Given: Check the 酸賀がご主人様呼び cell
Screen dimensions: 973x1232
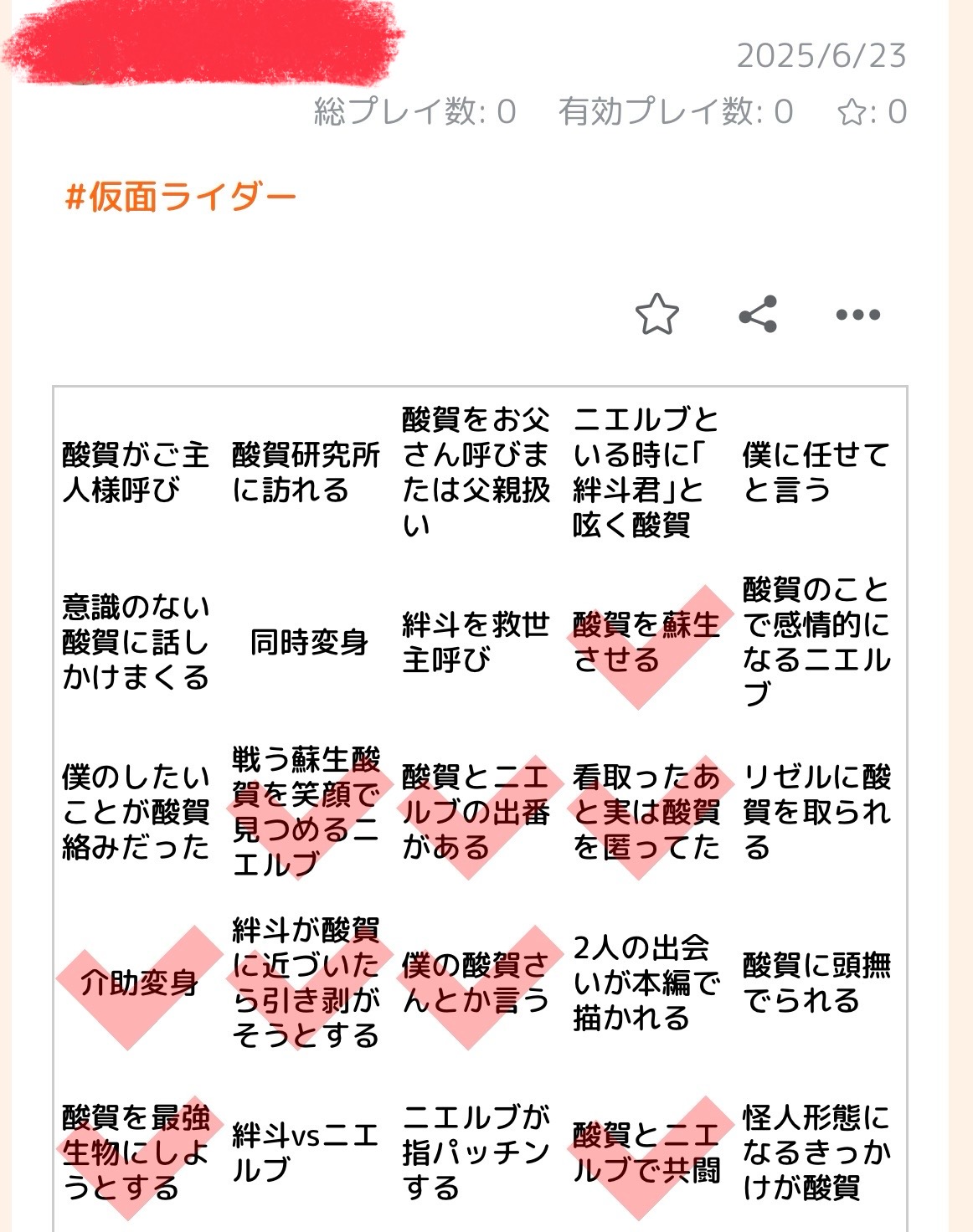Looking at the screenshot, I should coord(139,473).
